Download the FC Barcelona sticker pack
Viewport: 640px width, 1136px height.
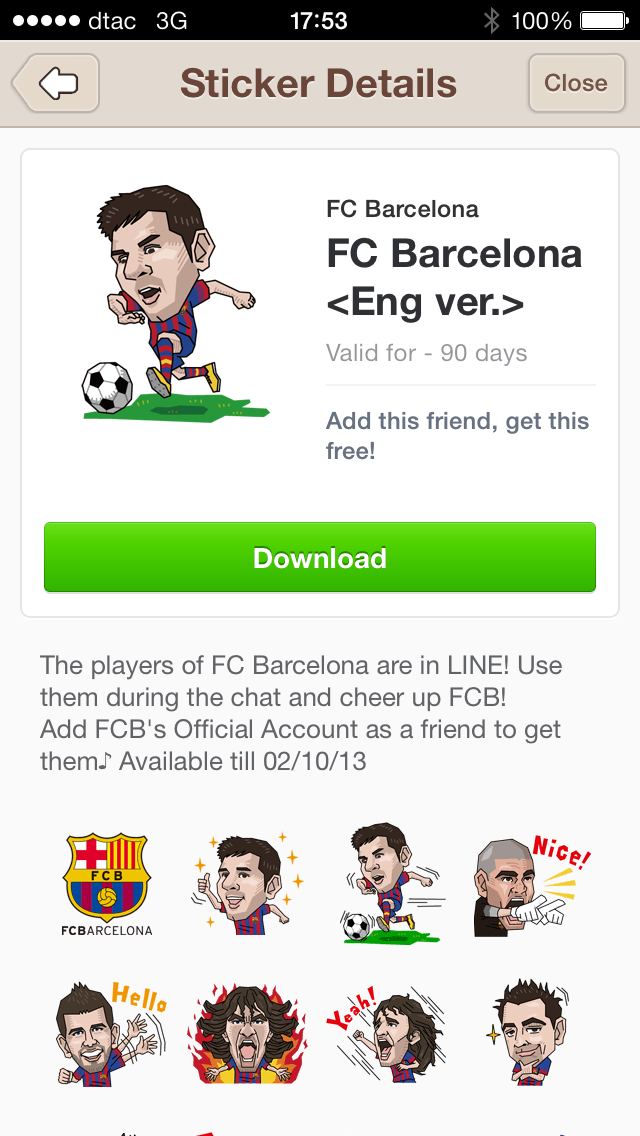(x=320, y=557)
